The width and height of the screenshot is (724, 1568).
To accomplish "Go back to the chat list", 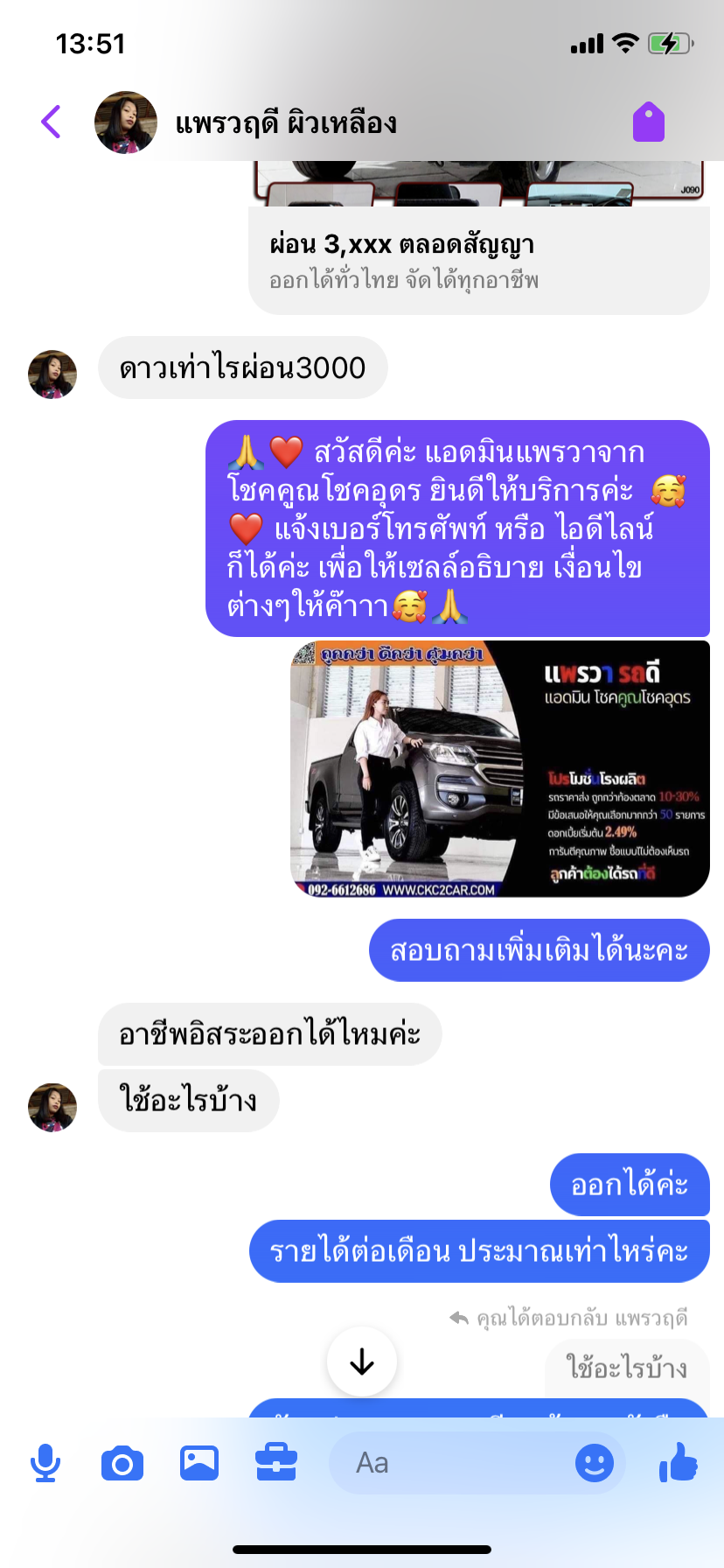I will pyautogui.click(x=51, y=122).
